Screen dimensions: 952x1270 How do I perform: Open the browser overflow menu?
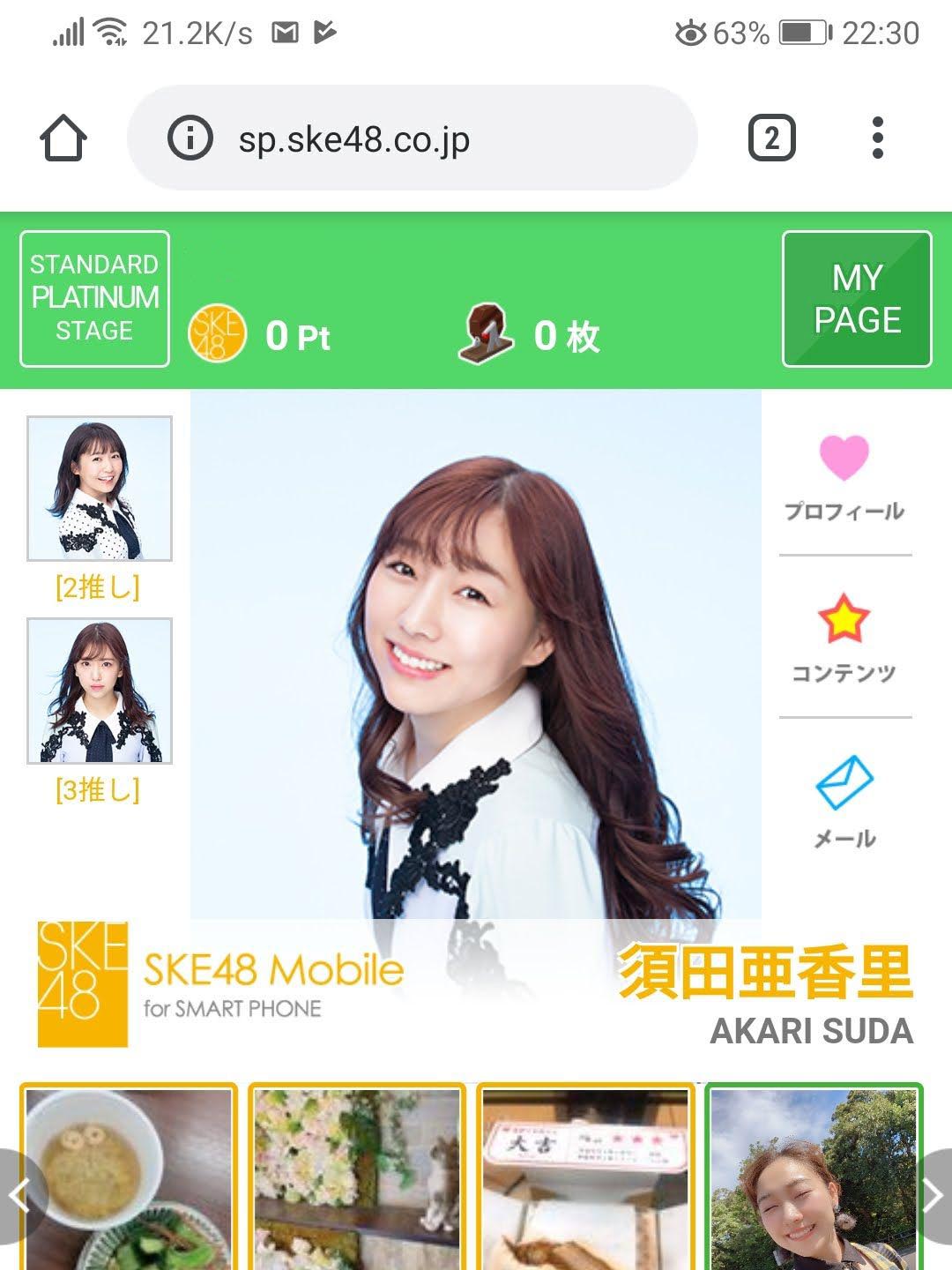[x=876, y=138]
